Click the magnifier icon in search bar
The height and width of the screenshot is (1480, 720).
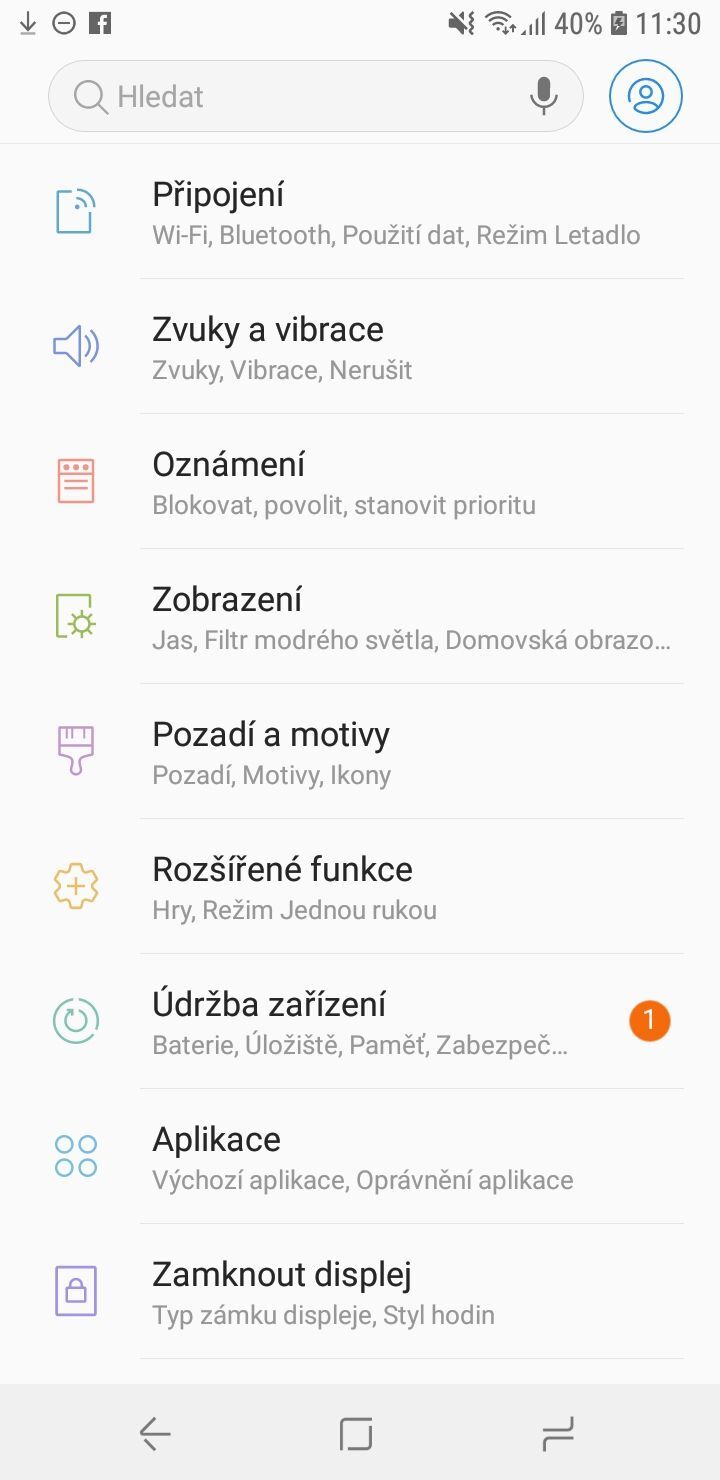(x=91, y=96)
